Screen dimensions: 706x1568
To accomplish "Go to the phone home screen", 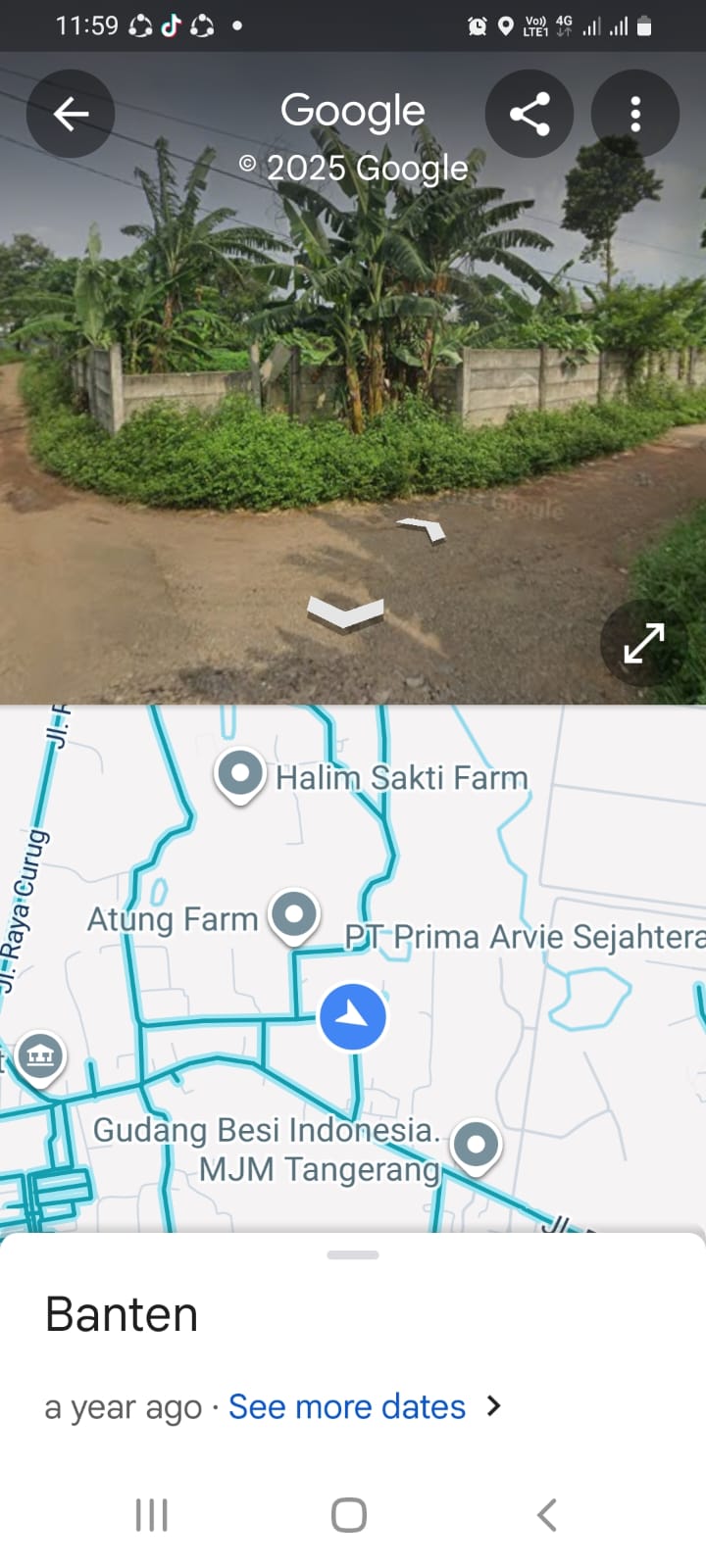I will pyautogui.click(x=349, y=1515).
